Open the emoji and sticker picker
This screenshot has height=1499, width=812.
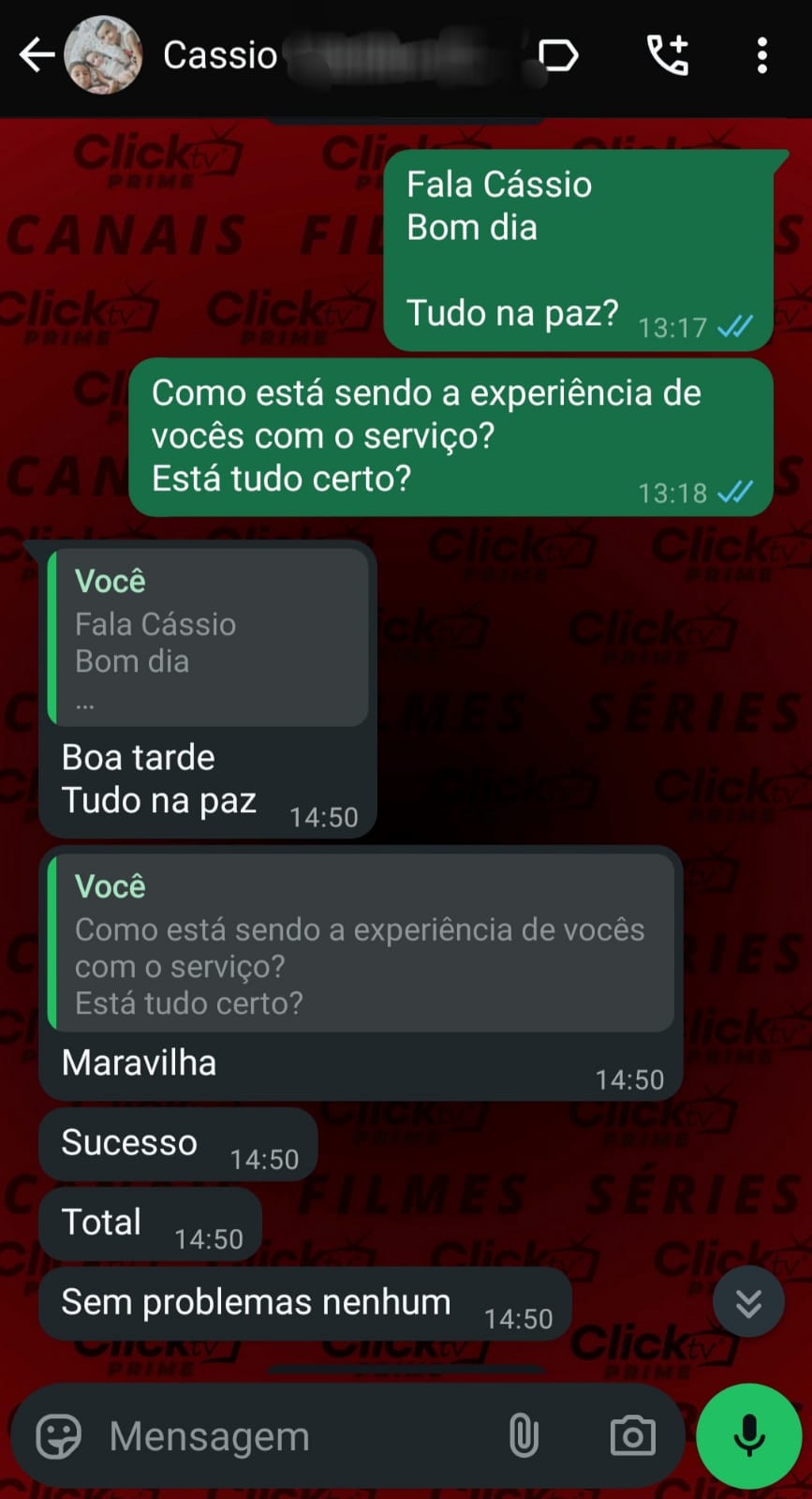click(x=58, y=1435)
